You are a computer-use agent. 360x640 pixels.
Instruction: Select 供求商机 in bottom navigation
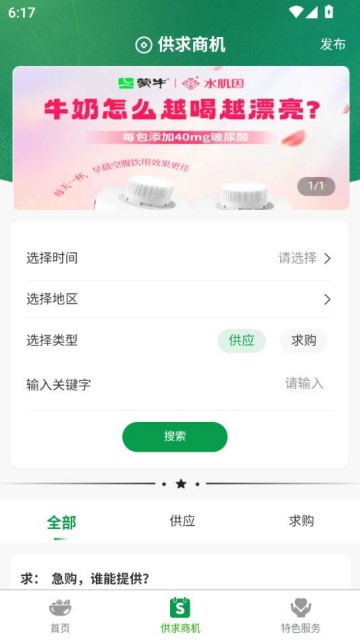[180, 615]
